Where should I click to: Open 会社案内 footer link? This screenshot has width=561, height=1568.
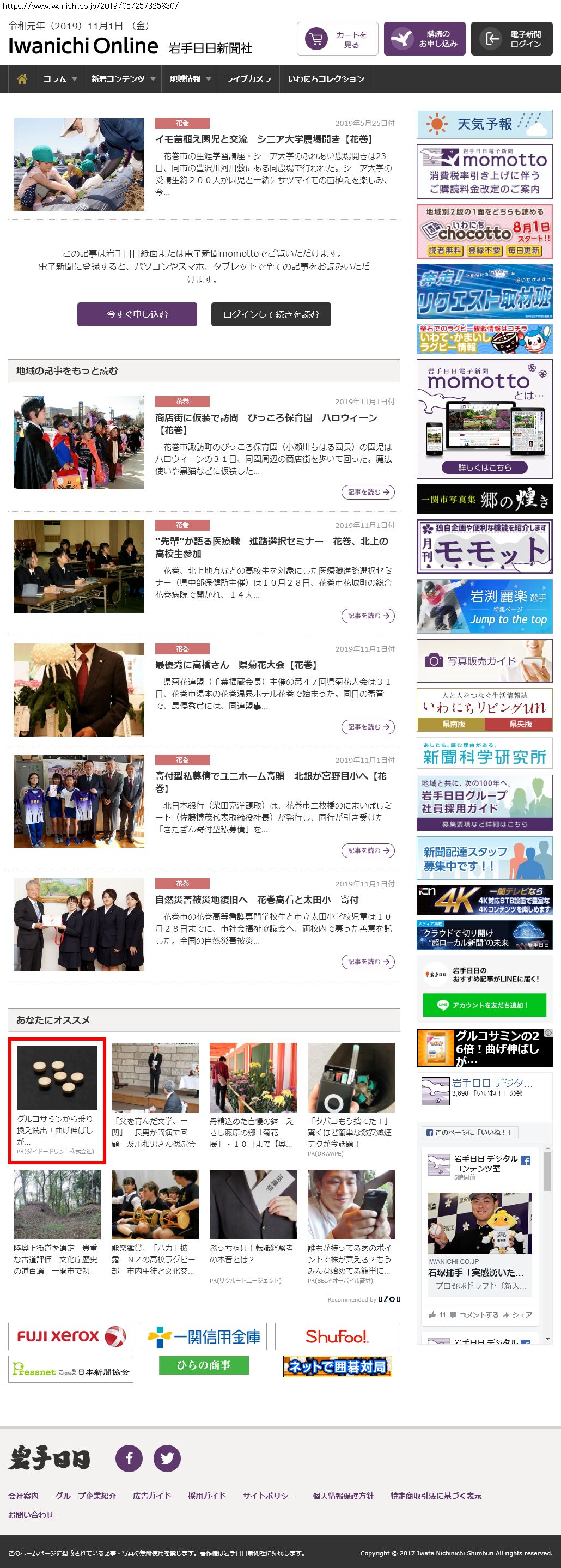23,1496
